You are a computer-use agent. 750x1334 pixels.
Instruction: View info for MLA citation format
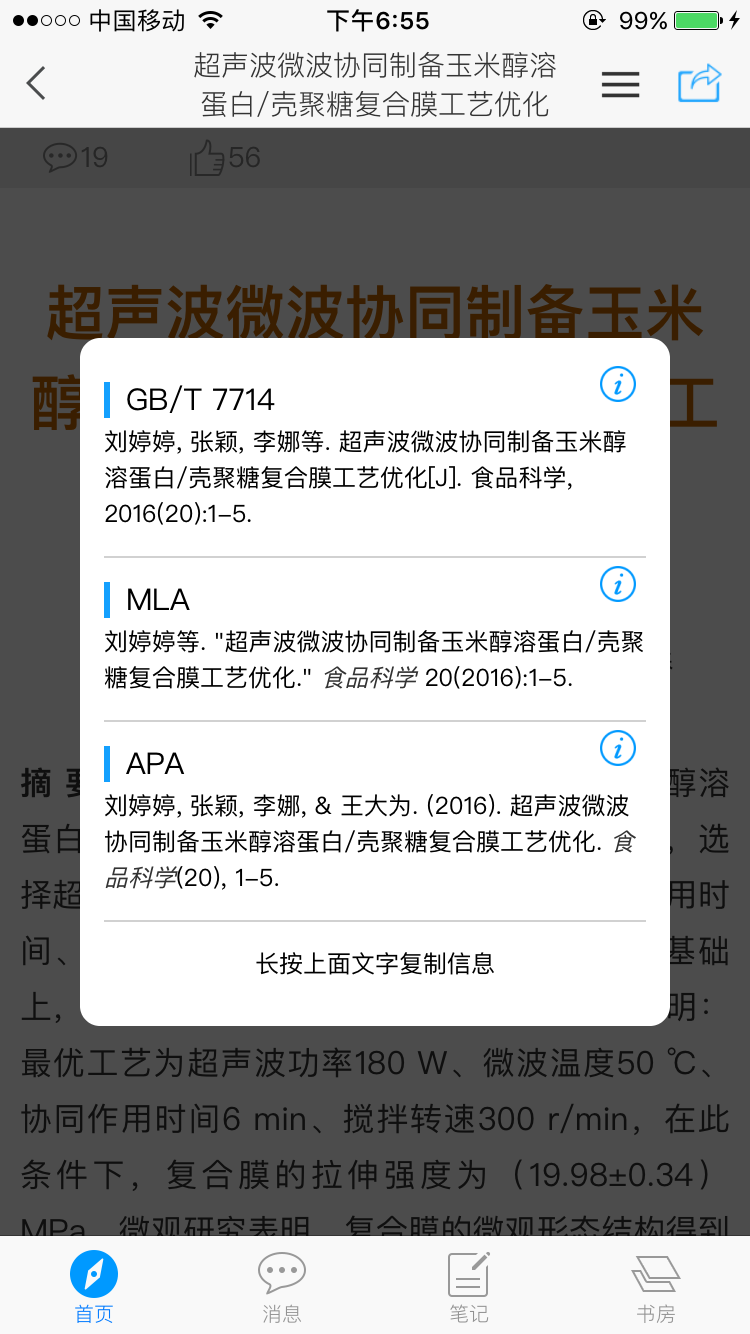[x=618, y=584]
